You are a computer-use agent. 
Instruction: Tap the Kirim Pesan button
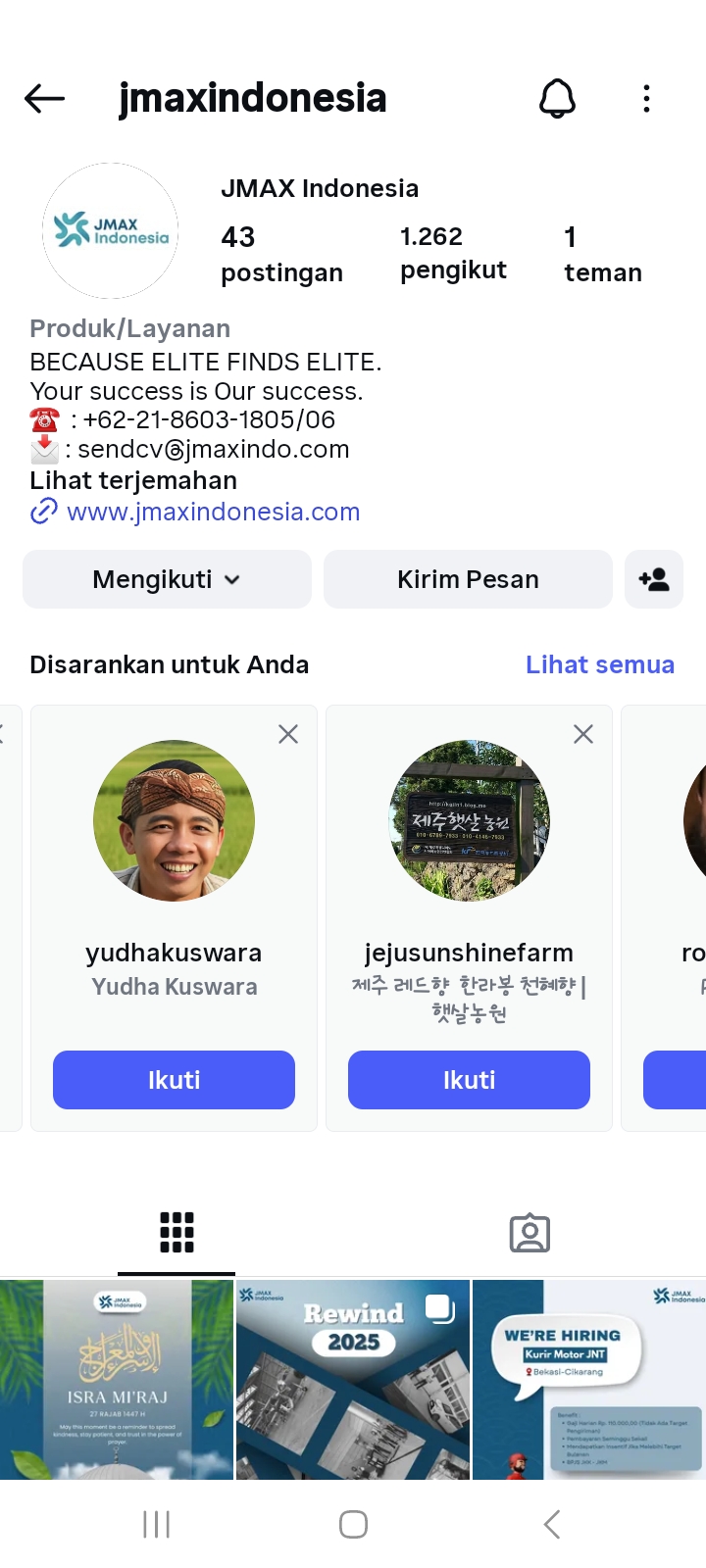point(468,579)
